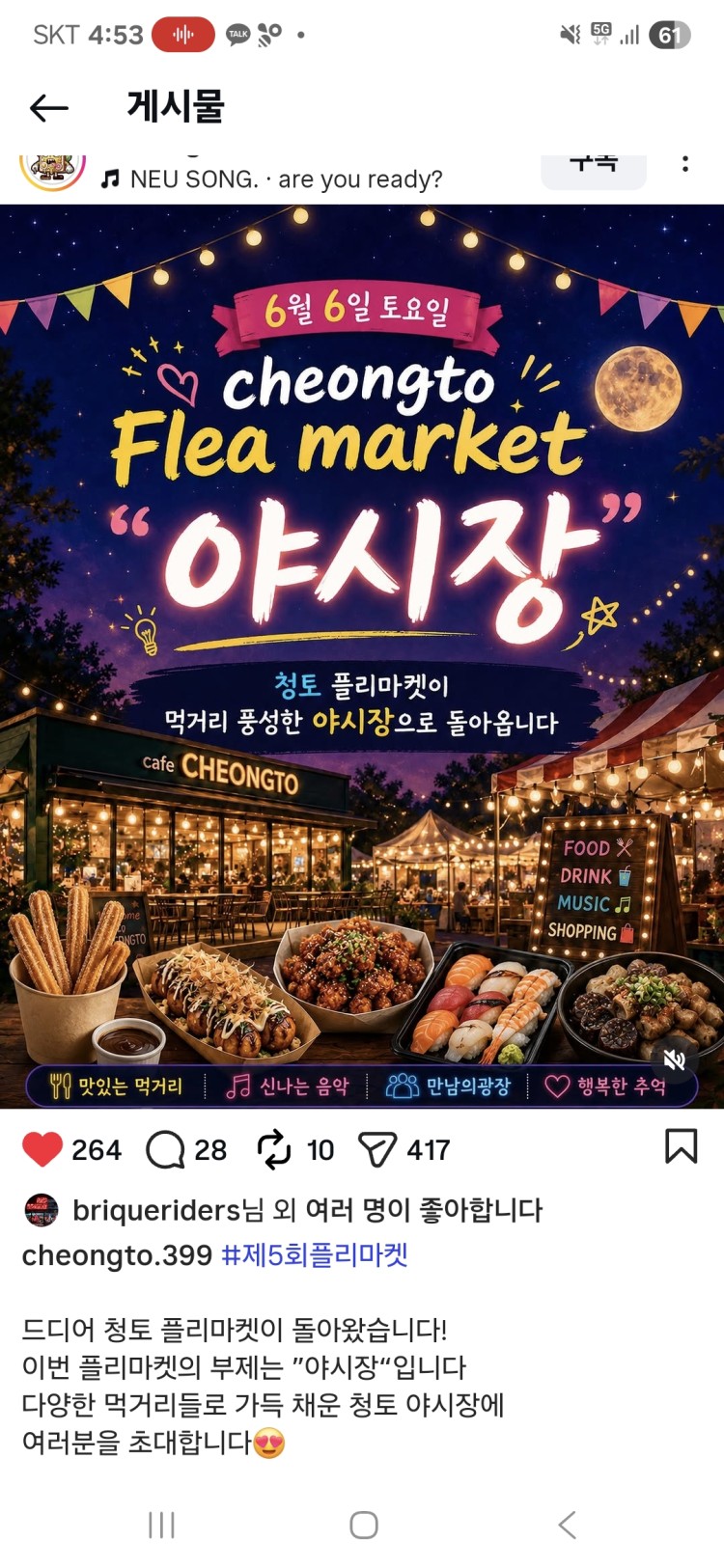Share the post with the send icon
Image resolution: width=724 pixels, height=1568 pixels.
tap(377, 1149)
